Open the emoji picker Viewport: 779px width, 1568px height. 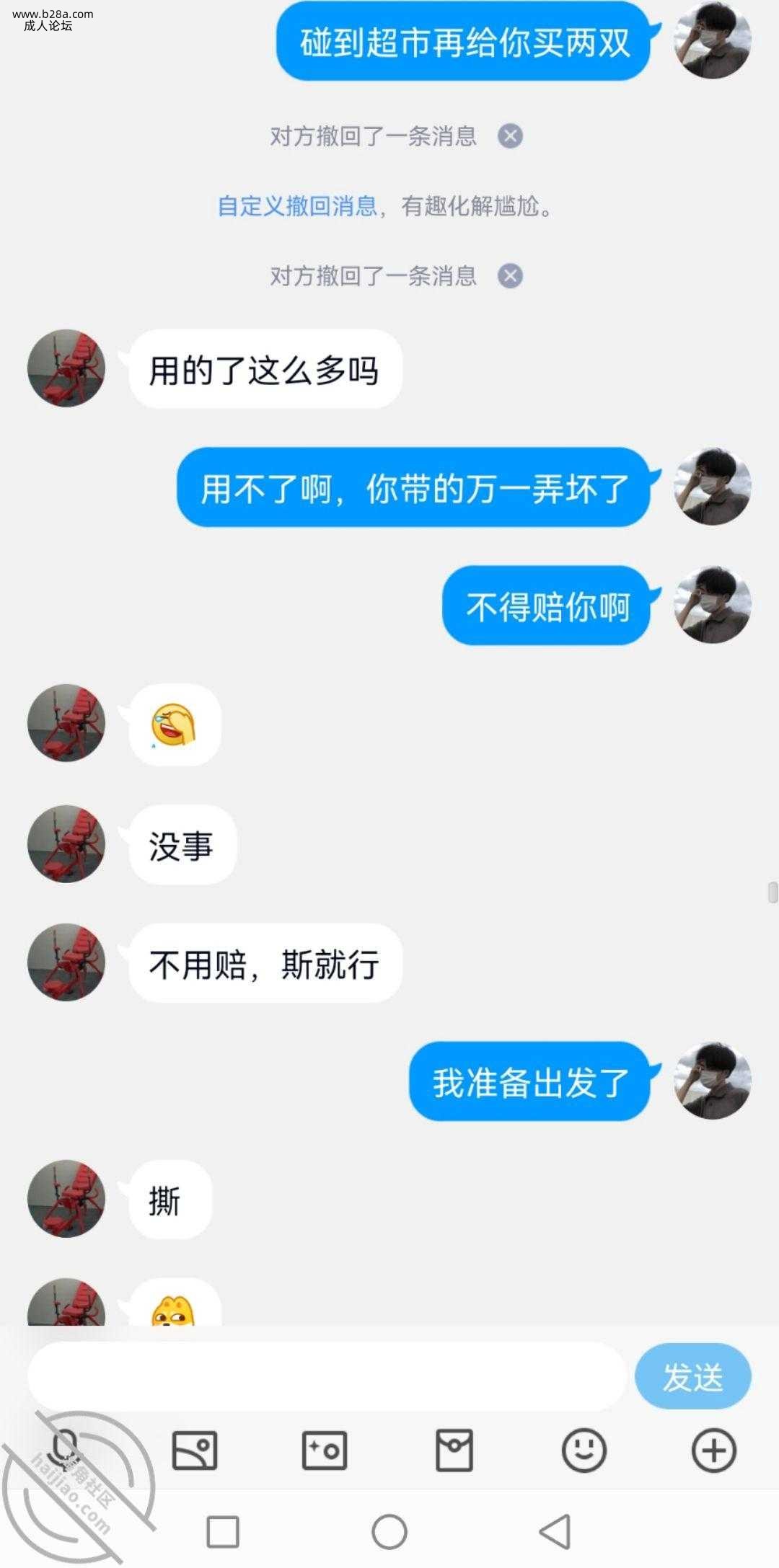point(584,1450)
